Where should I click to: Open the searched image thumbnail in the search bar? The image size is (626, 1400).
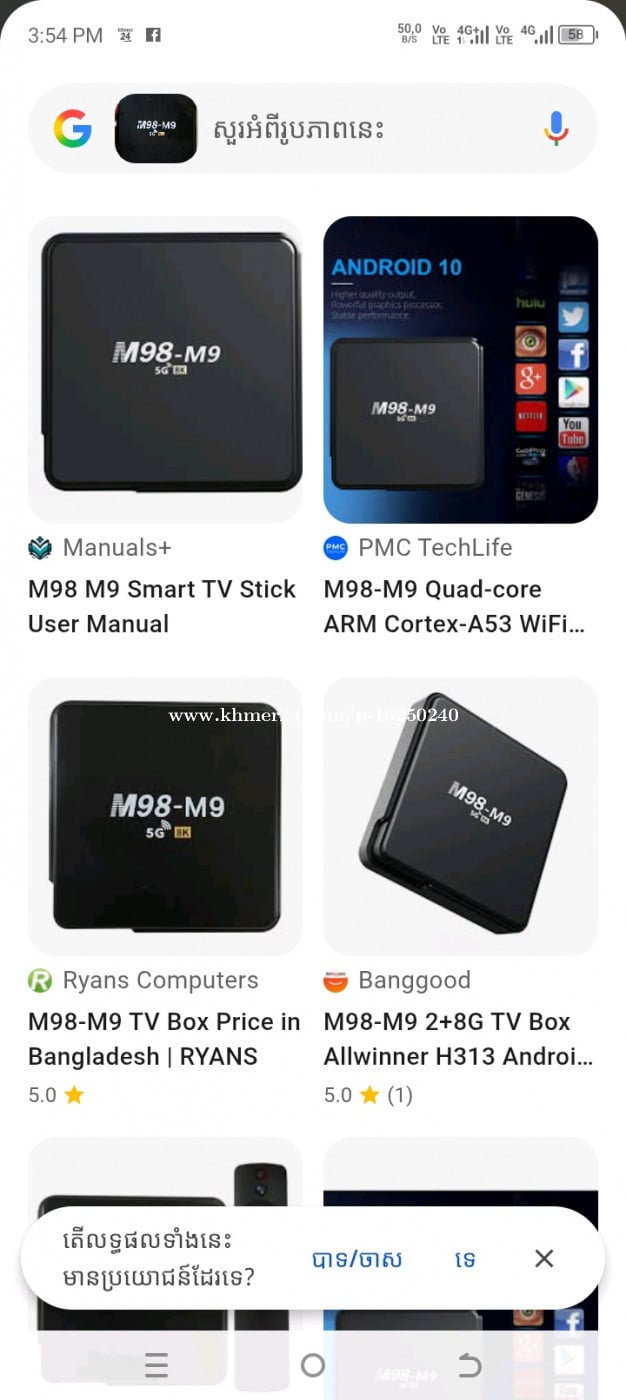155,129
